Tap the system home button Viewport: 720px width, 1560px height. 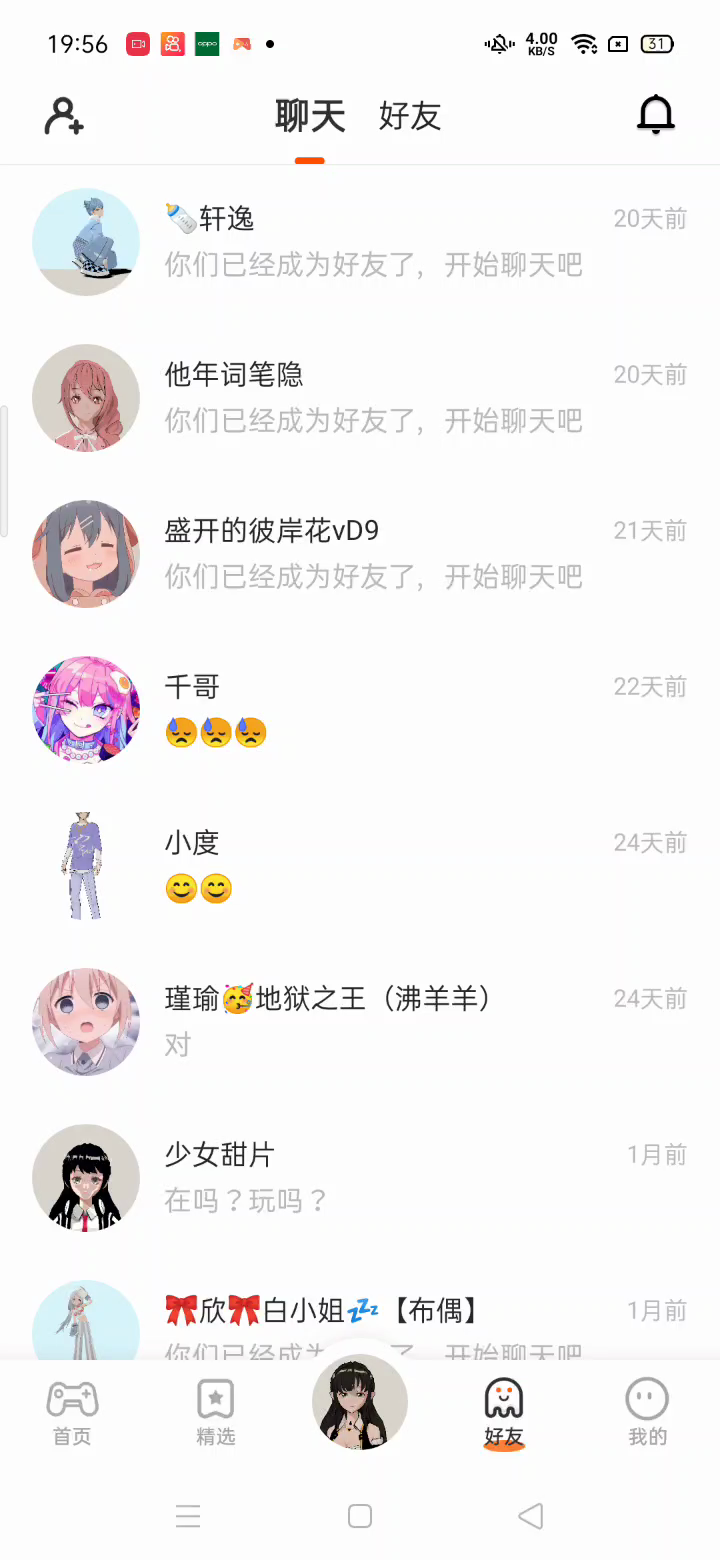click(x=360, y=1516)
